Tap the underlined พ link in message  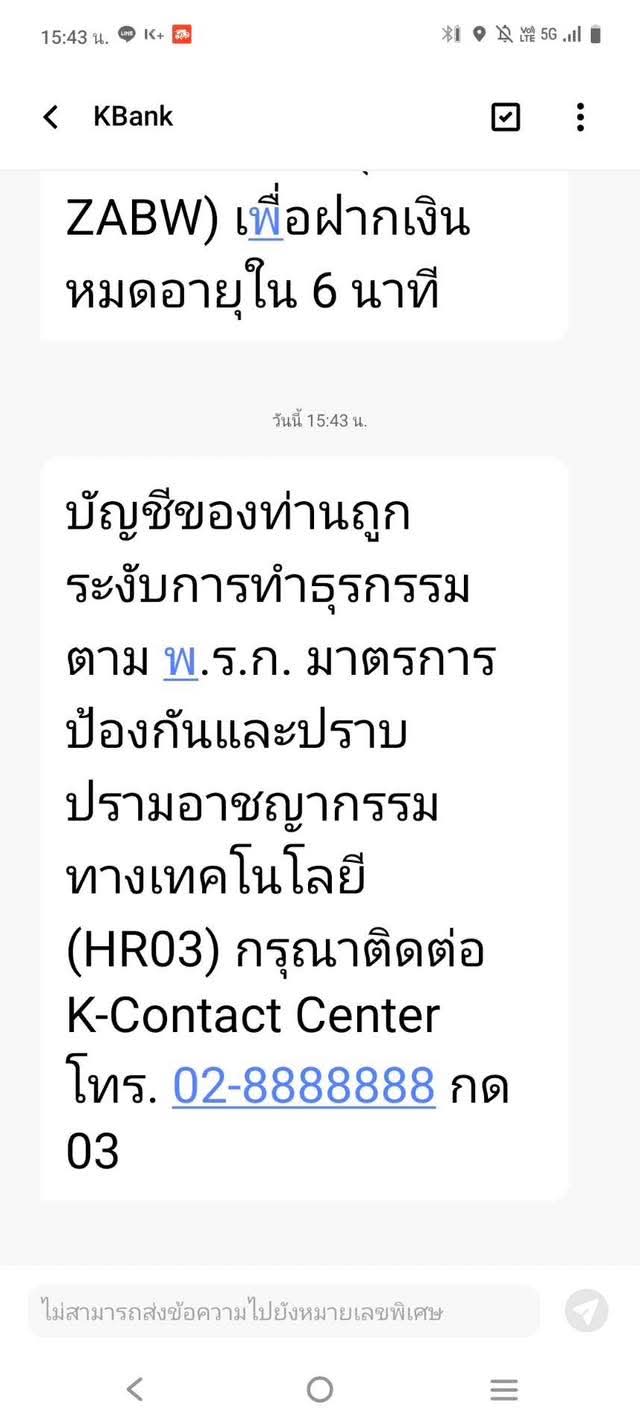[181, 661]
